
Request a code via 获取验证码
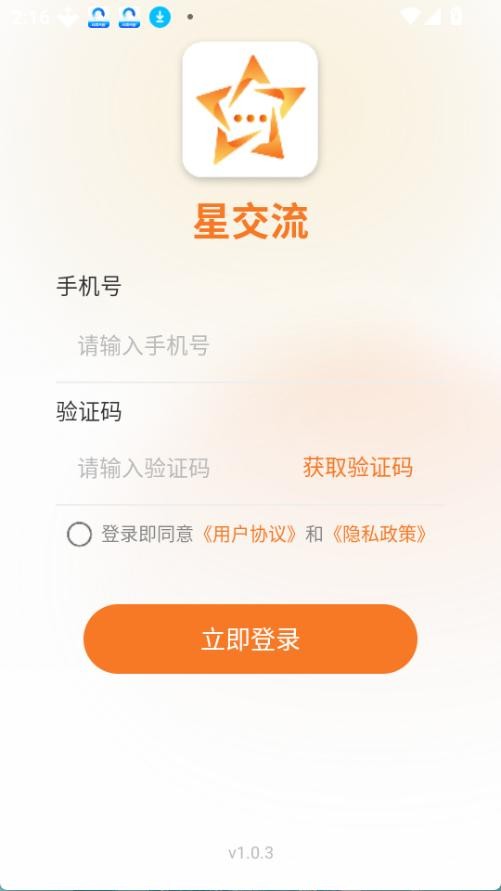tap(358, 467)
